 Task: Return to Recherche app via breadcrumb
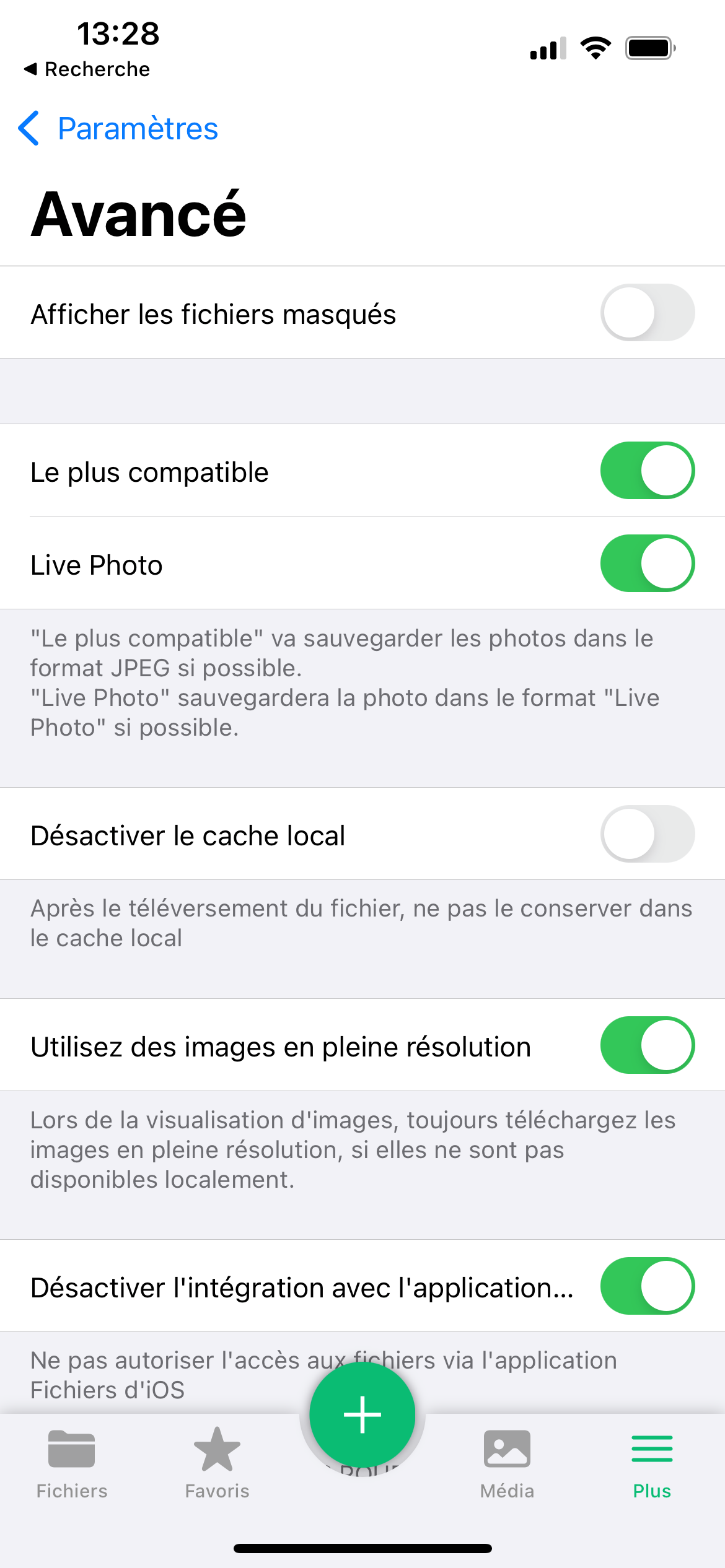click(87, 69)
